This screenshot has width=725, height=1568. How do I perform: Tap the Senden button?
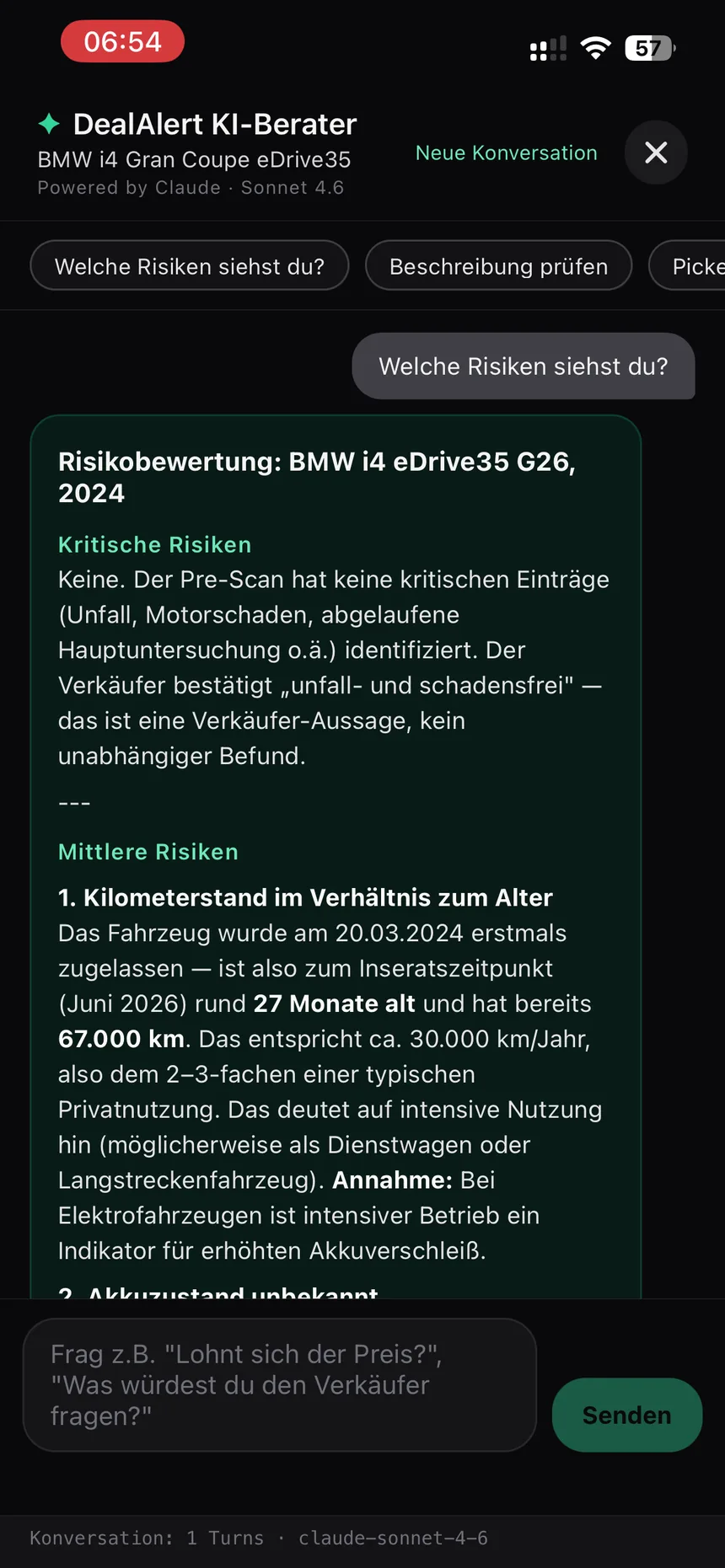pos(627,1415)
